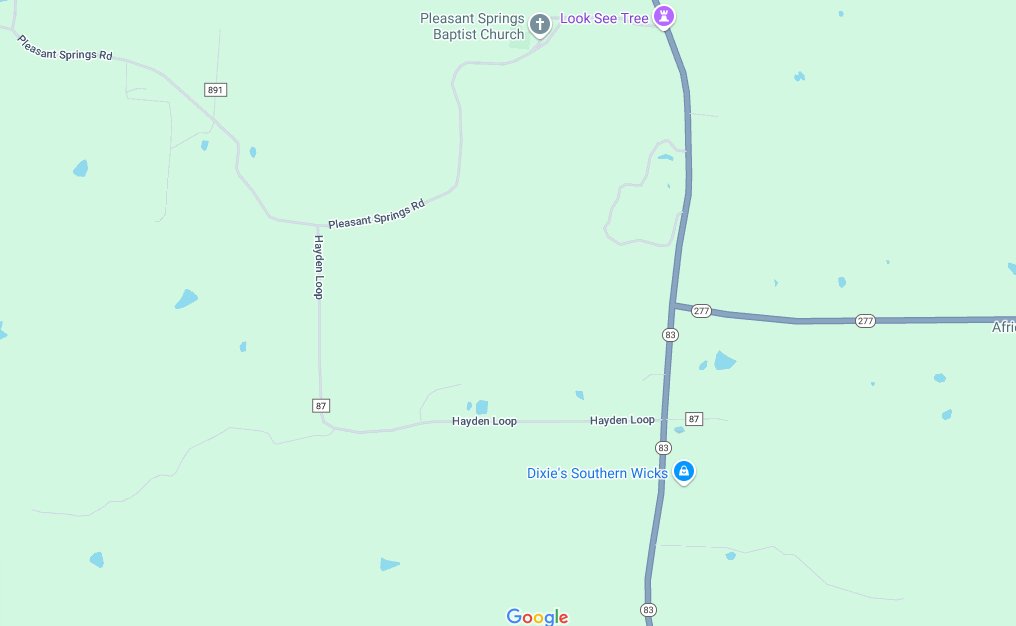Open Pleasant Springs Baptist Church place marker
Viewport: 1016px width, 626px height.
tap(540, 24)
